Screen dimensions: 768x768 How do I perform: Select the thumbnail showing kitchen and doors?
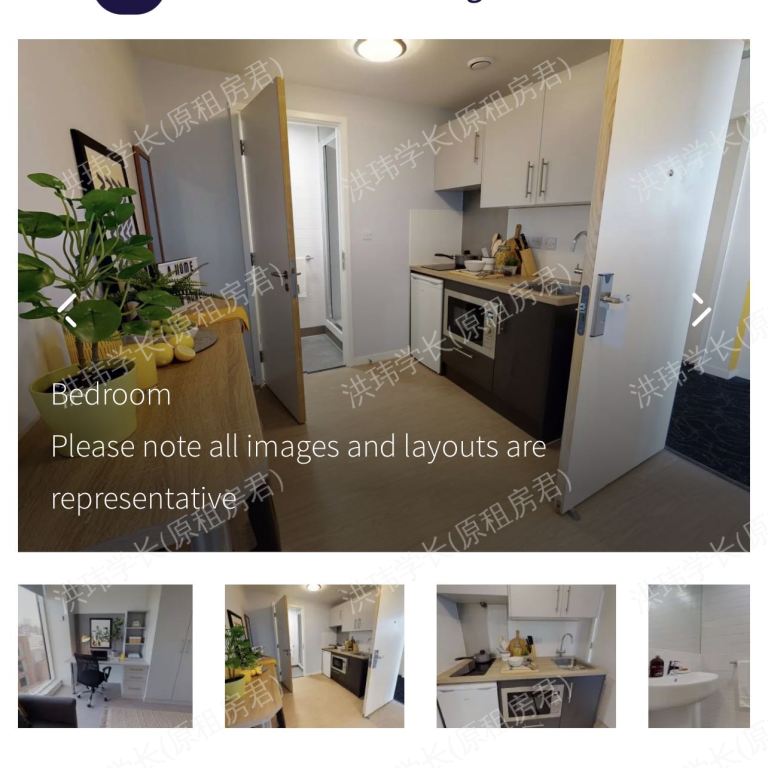(x=314, y=656)
